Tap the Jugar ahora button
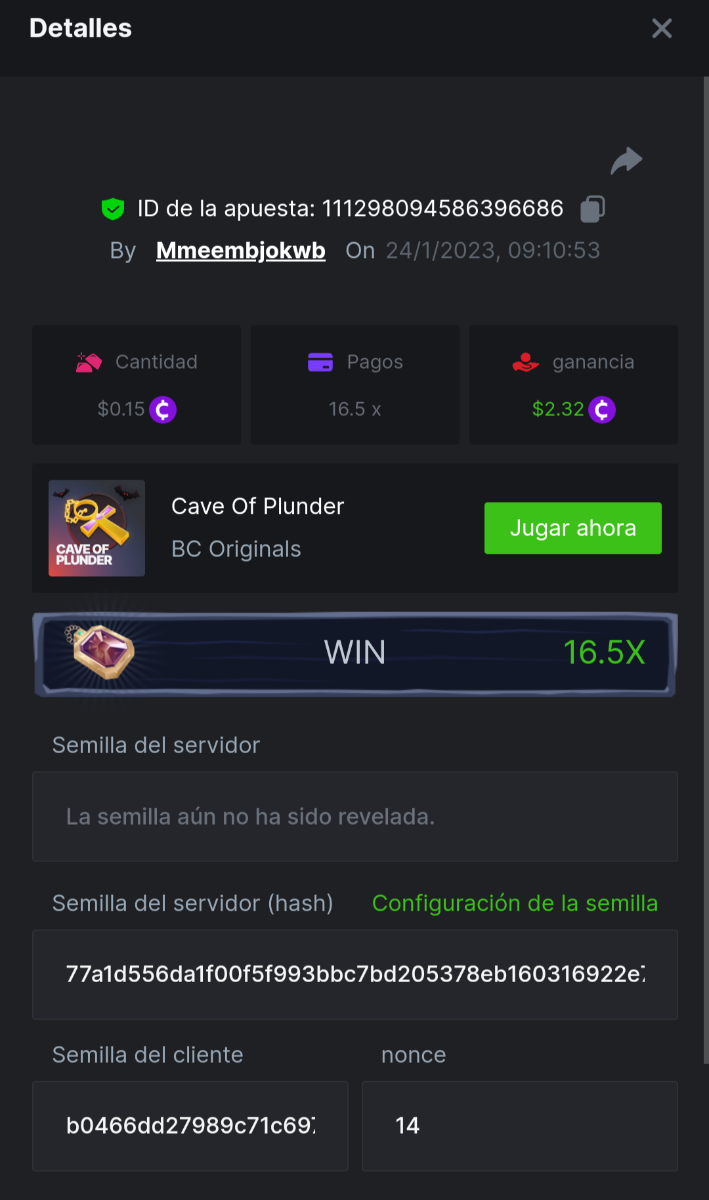 573,528
